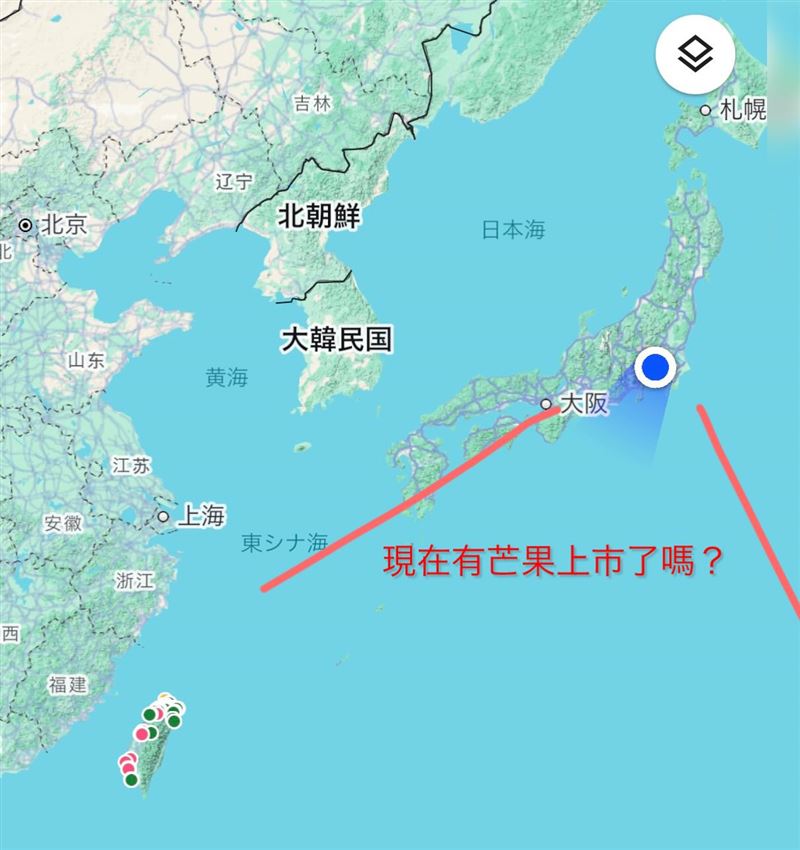Click a green pin in northern Taiwan
This screenshot has height=850, width=800.
pos(149,714)
